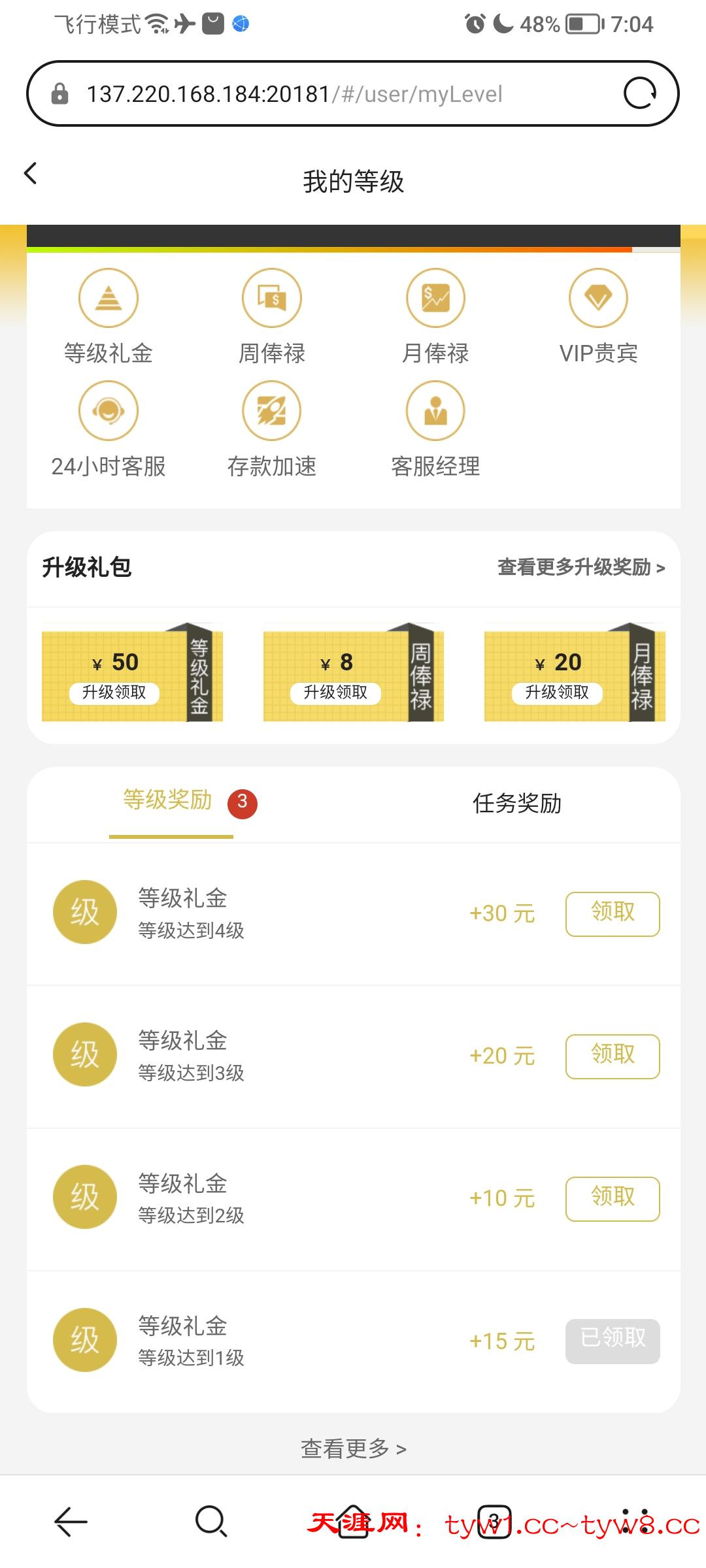Claim the ¥8 周俸禄 upgrade coupon
The width and height of the screenshot is (706, 1568).
pos(335,693)
